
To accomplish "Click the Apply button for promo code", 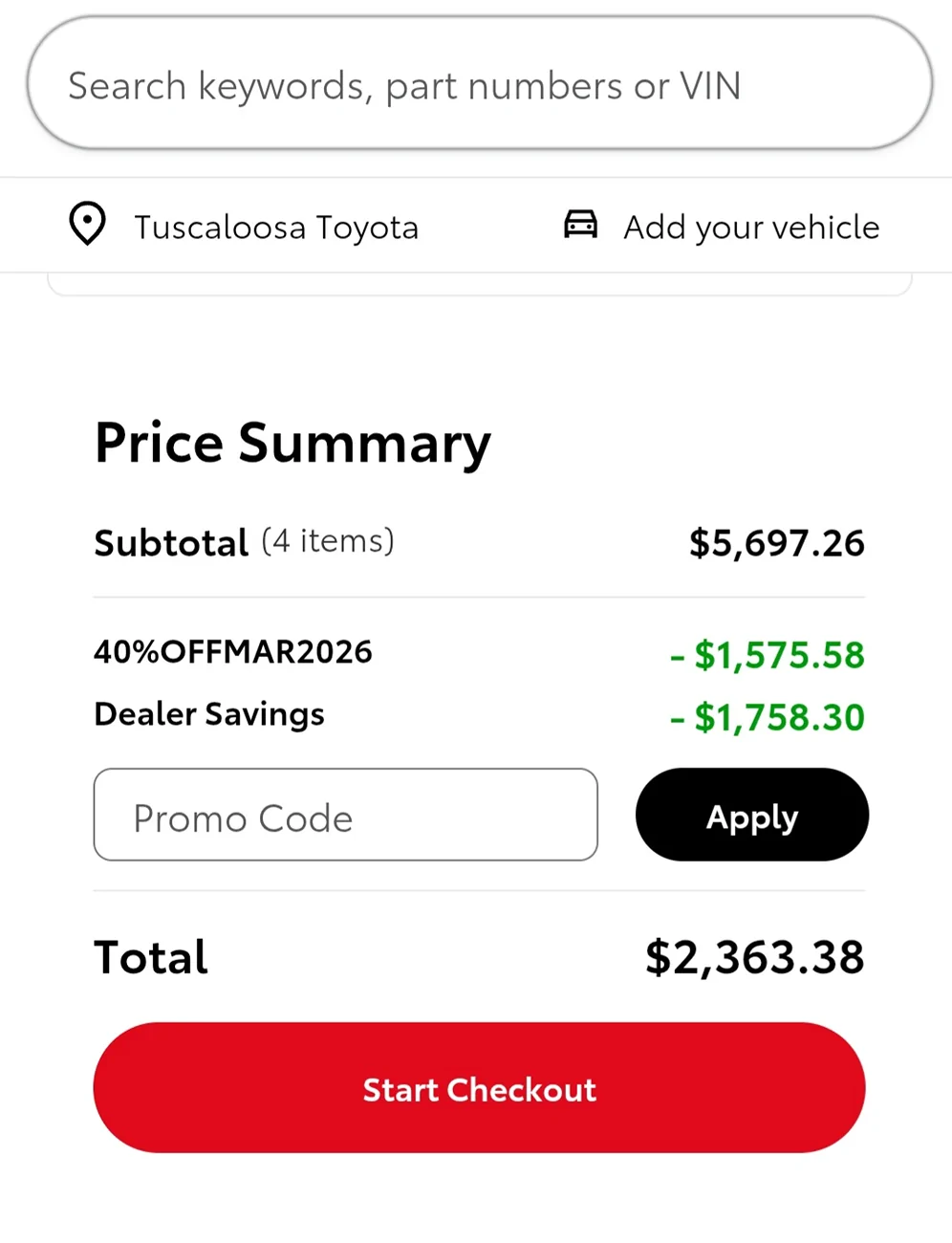I will pyautogui.click(x=751, y=815).
